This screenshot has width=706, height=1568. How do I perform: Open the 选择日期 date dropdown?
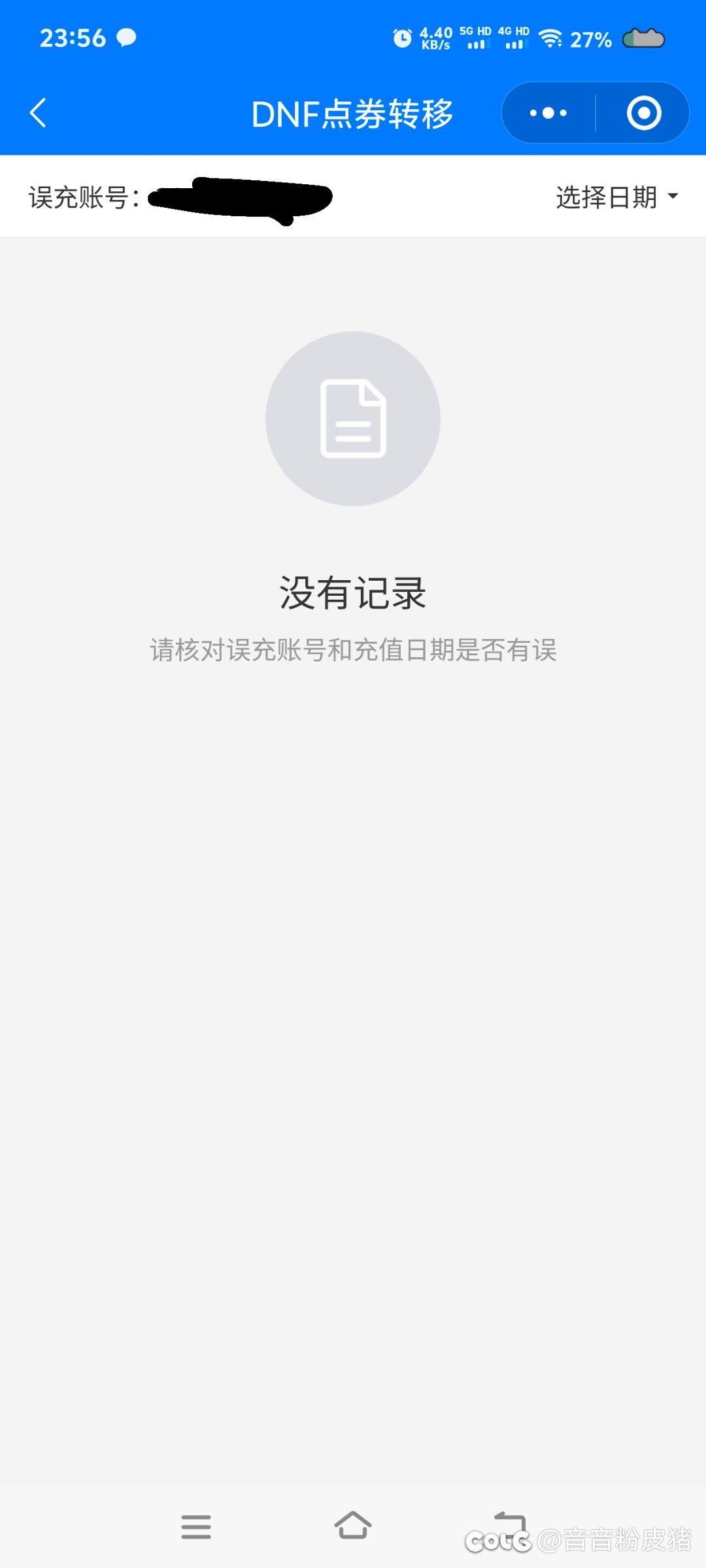[x=617, y=197]
